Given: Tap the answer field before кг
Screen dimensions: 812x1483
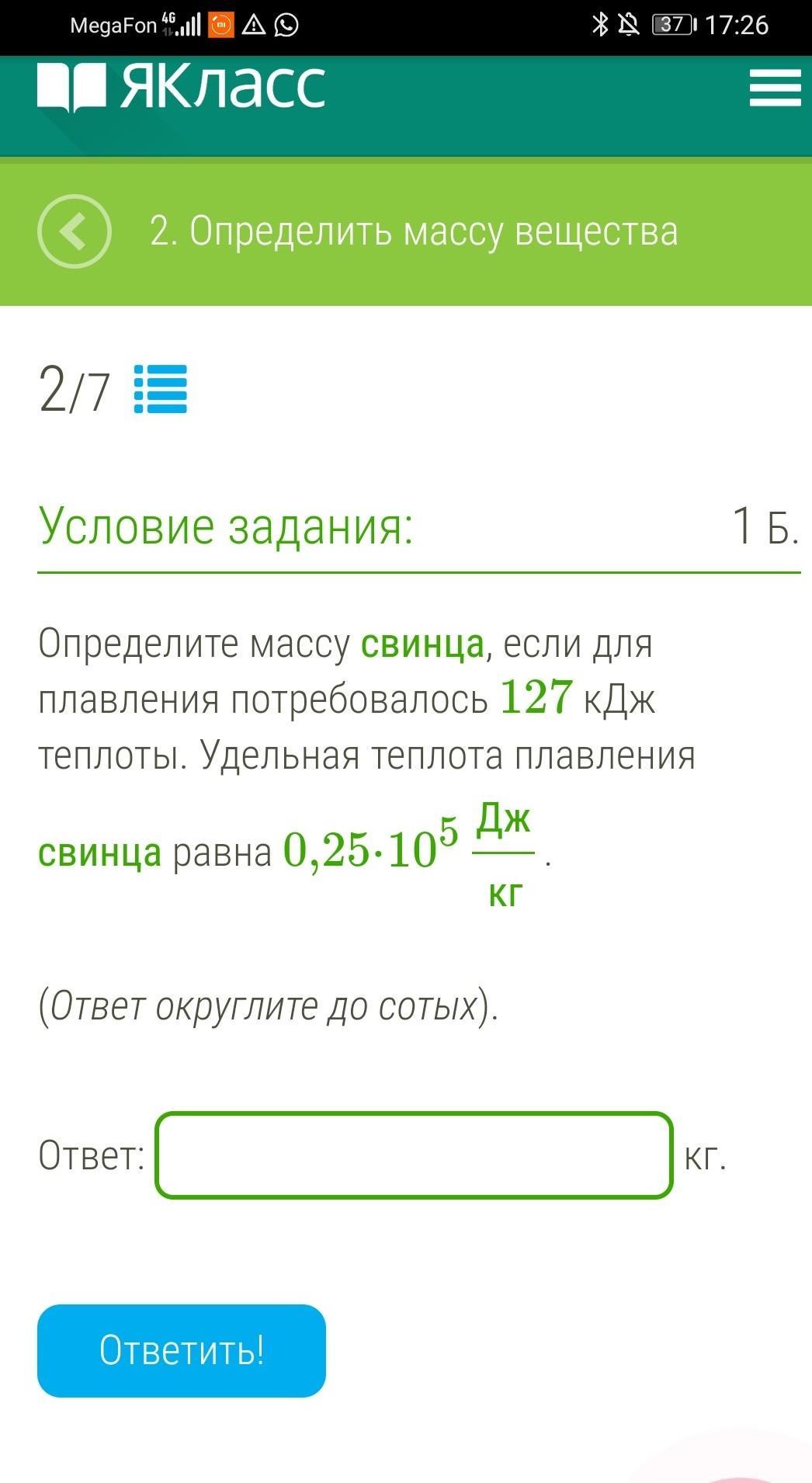Looking at the screenshot, I should [414, 1155].
